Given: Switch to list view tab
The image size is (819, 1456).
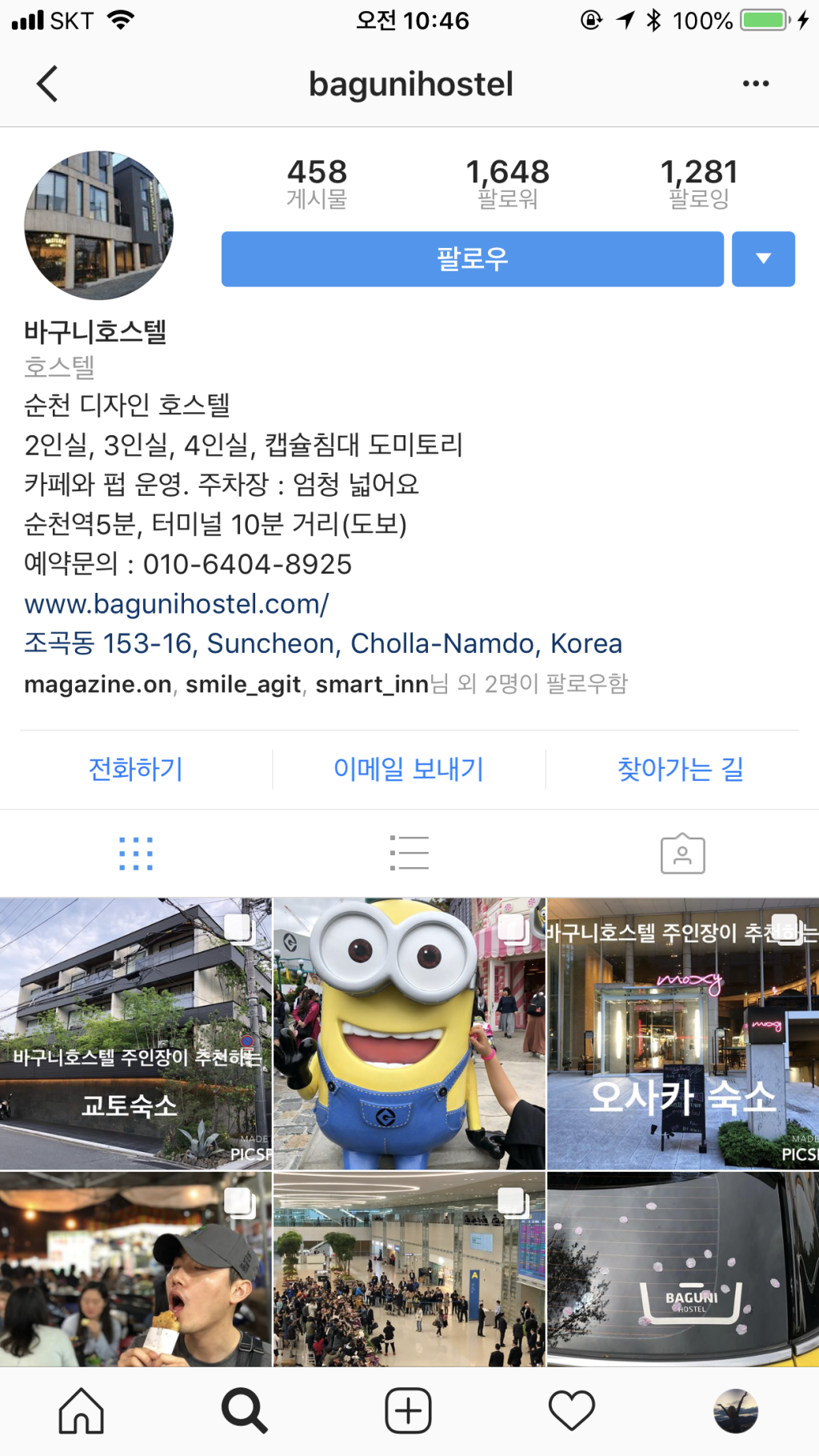Looking at the screenshot, I should tap(409, 854).
